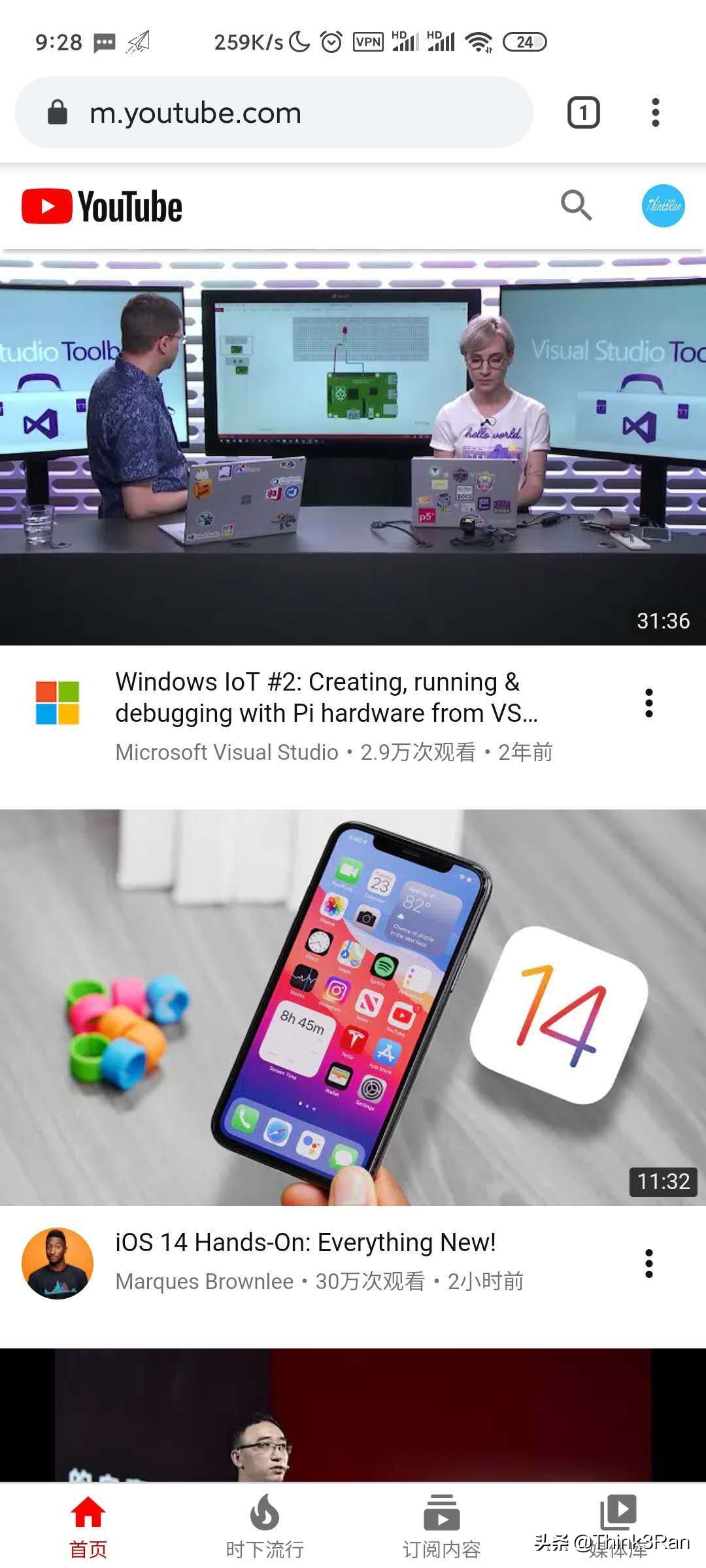This screenshot has width=706, height=1568.
Task: Open the iOS 14 Hands-On: Everything New! title
Action: 305,1243
